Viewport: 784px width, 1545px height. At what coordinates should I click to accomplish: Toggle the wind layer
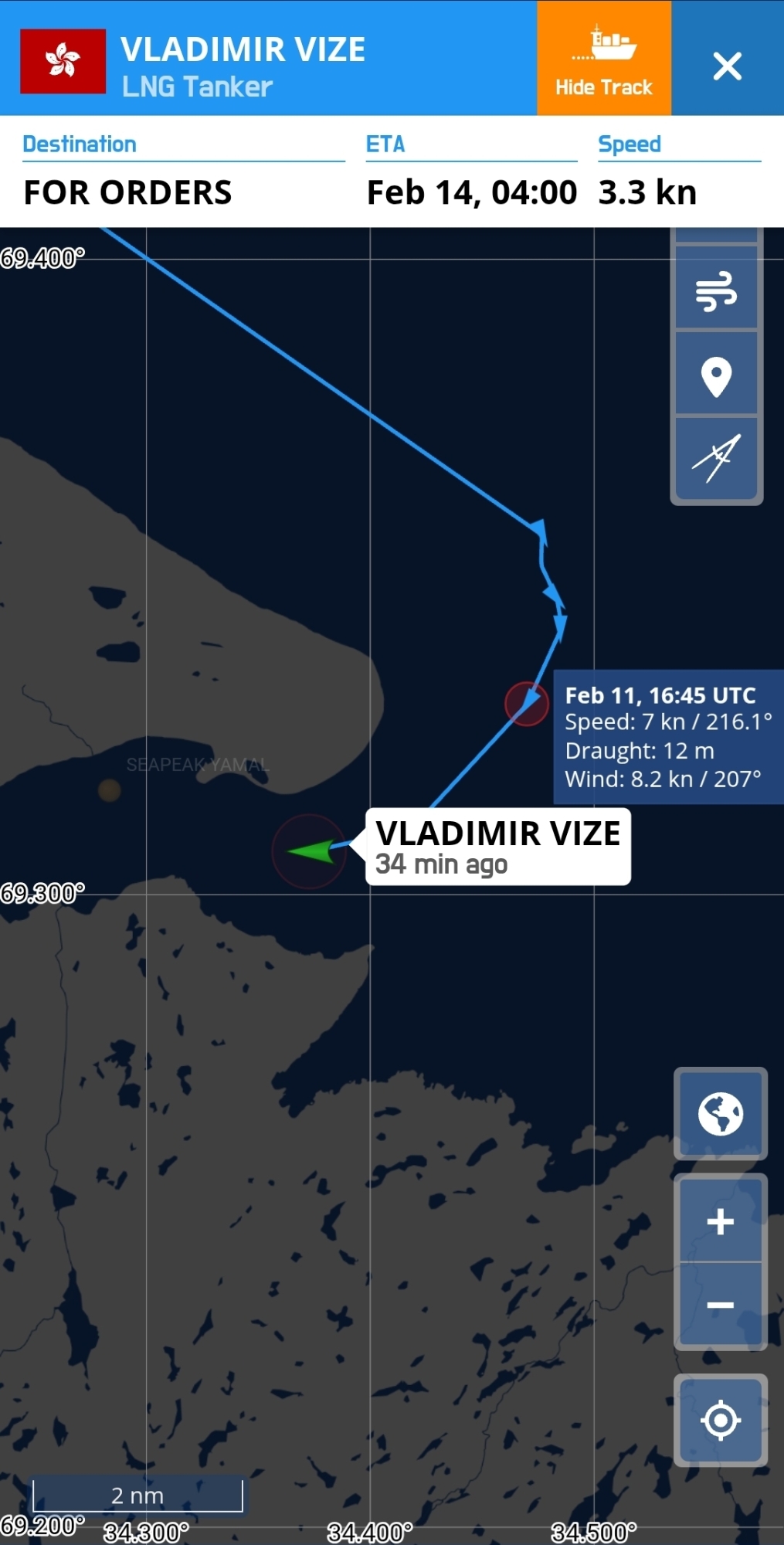click(716, 291)
